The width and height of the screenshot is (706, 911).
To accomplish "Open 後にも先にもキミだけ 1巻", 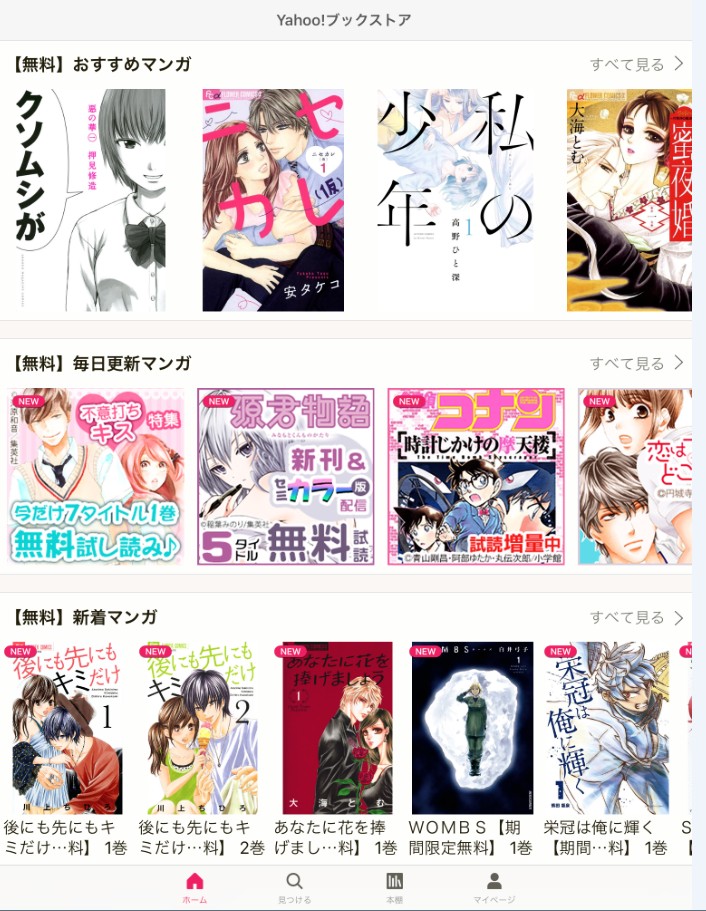I will [65, 728].
